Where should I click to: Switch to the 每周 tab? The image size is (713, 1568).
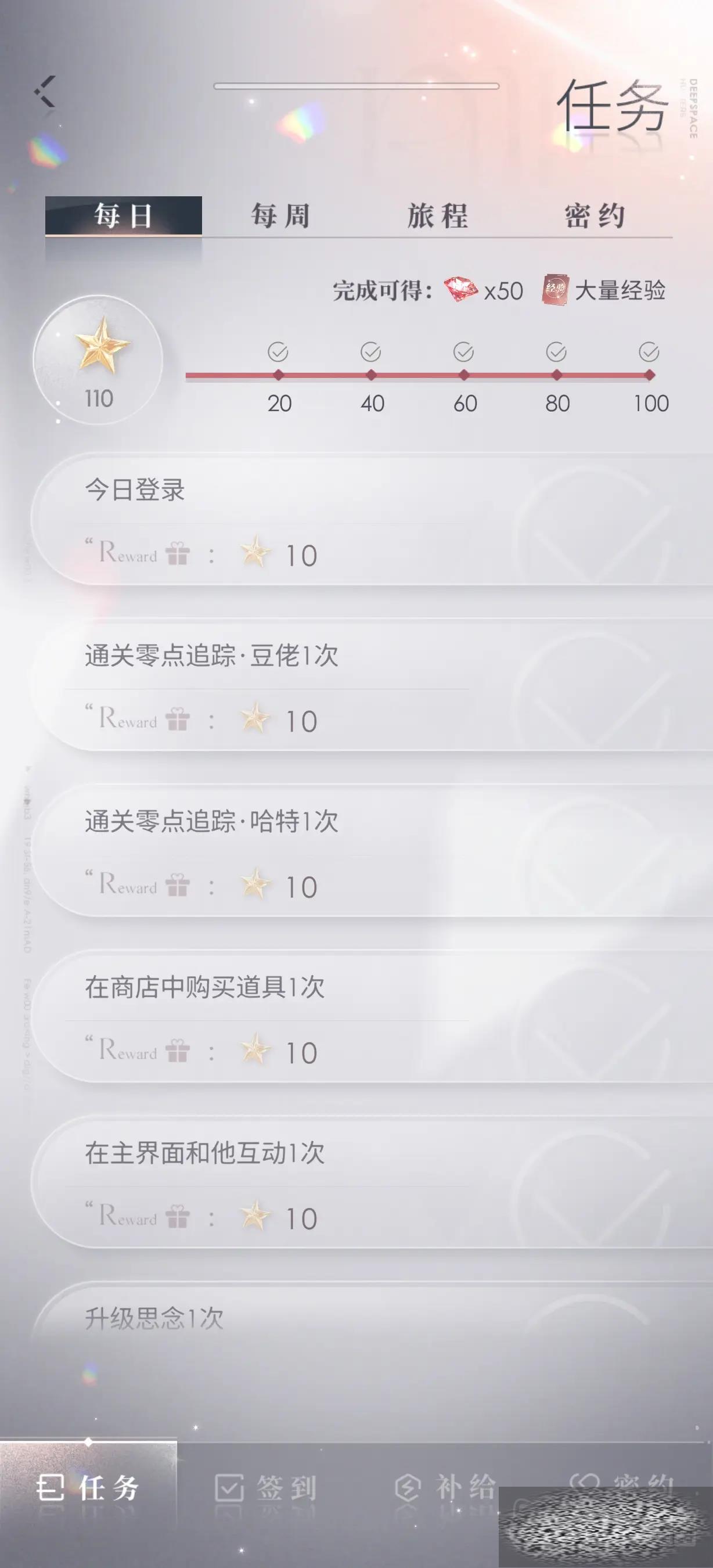pos(280,216)
